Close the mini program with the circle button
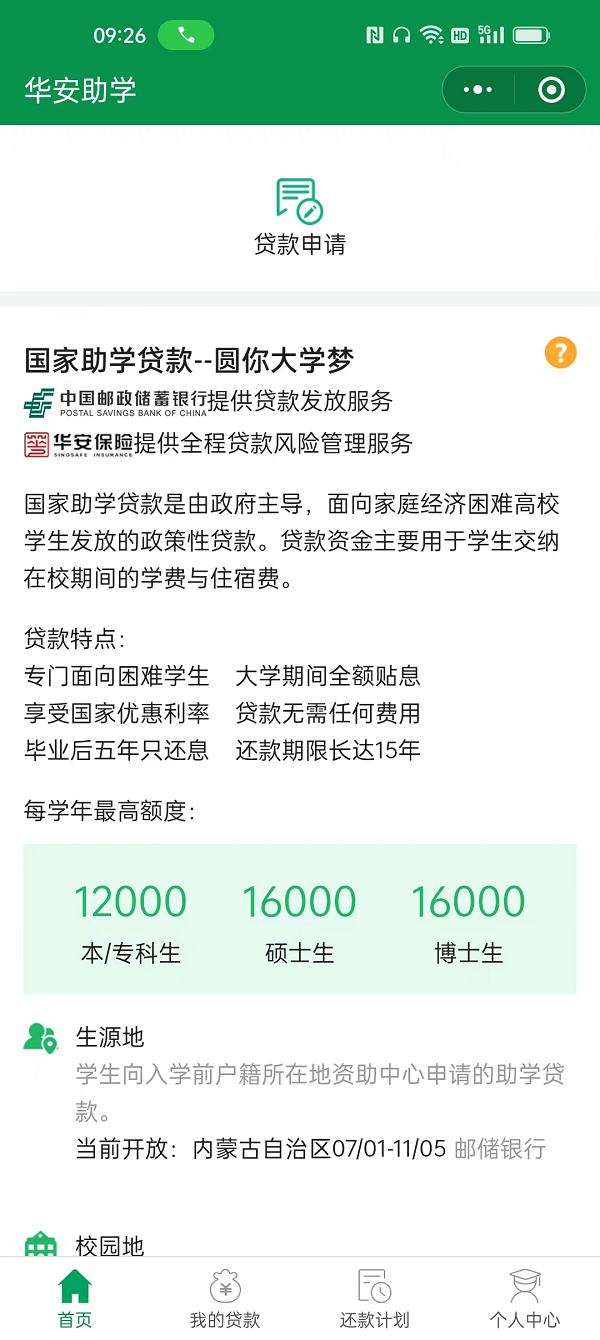This screenshot has height=1340, width=600. [551, 90]
